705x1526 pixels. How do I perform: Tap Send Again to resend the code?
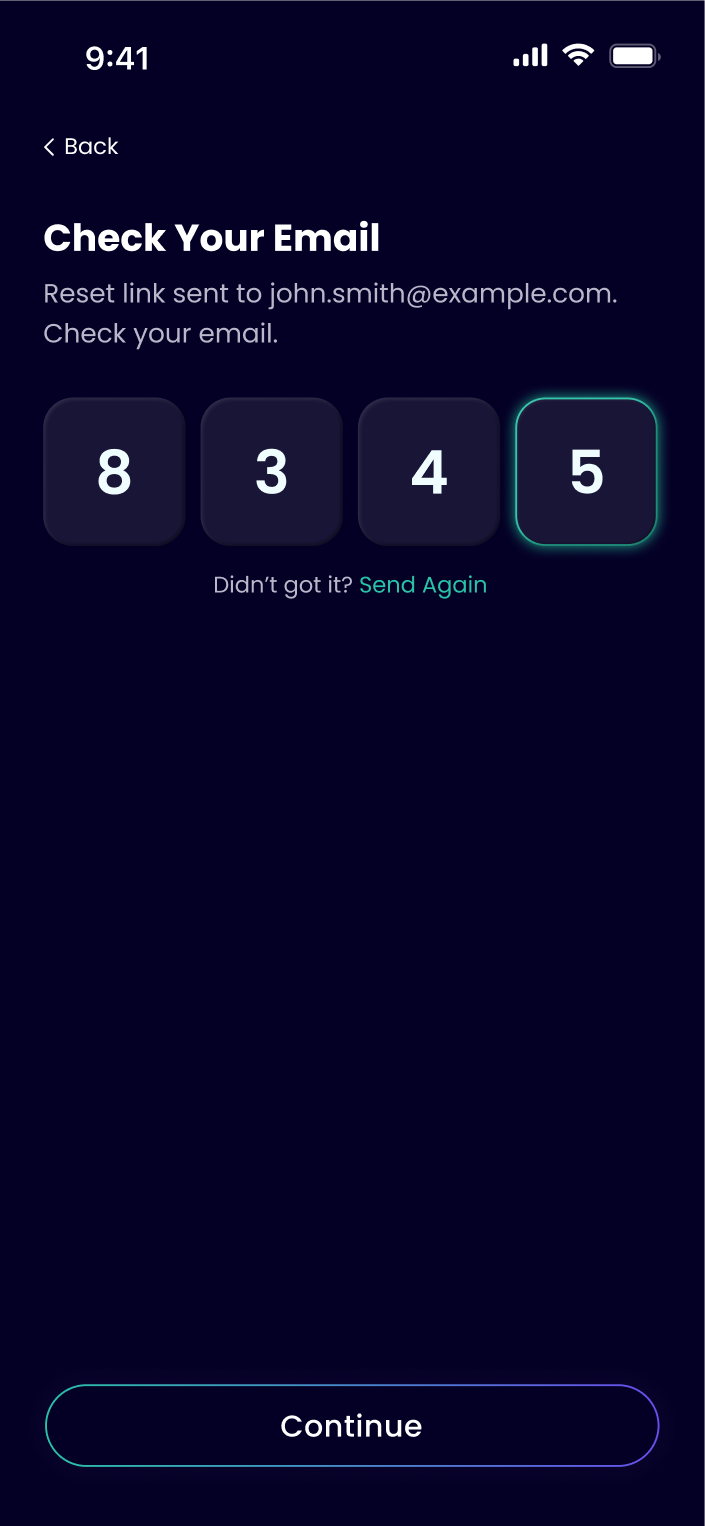422,585
